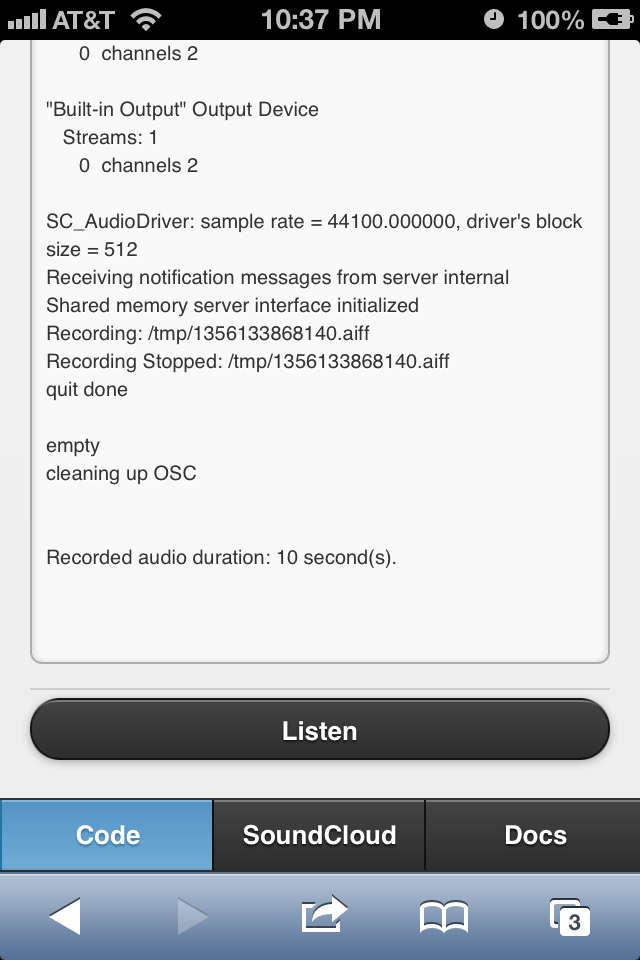Switch to the SoundCloud tab
The width and height of the screenshot is (640, 960).
pyautogui.click(x=319, y=835)
